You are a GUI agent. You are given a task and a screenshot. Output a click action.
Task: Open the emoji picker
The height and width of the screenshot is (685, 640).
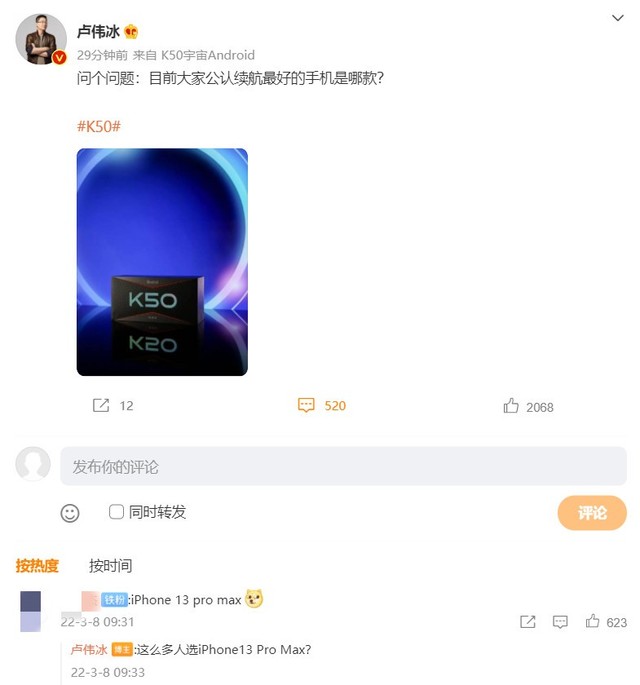tap(70, 512)
